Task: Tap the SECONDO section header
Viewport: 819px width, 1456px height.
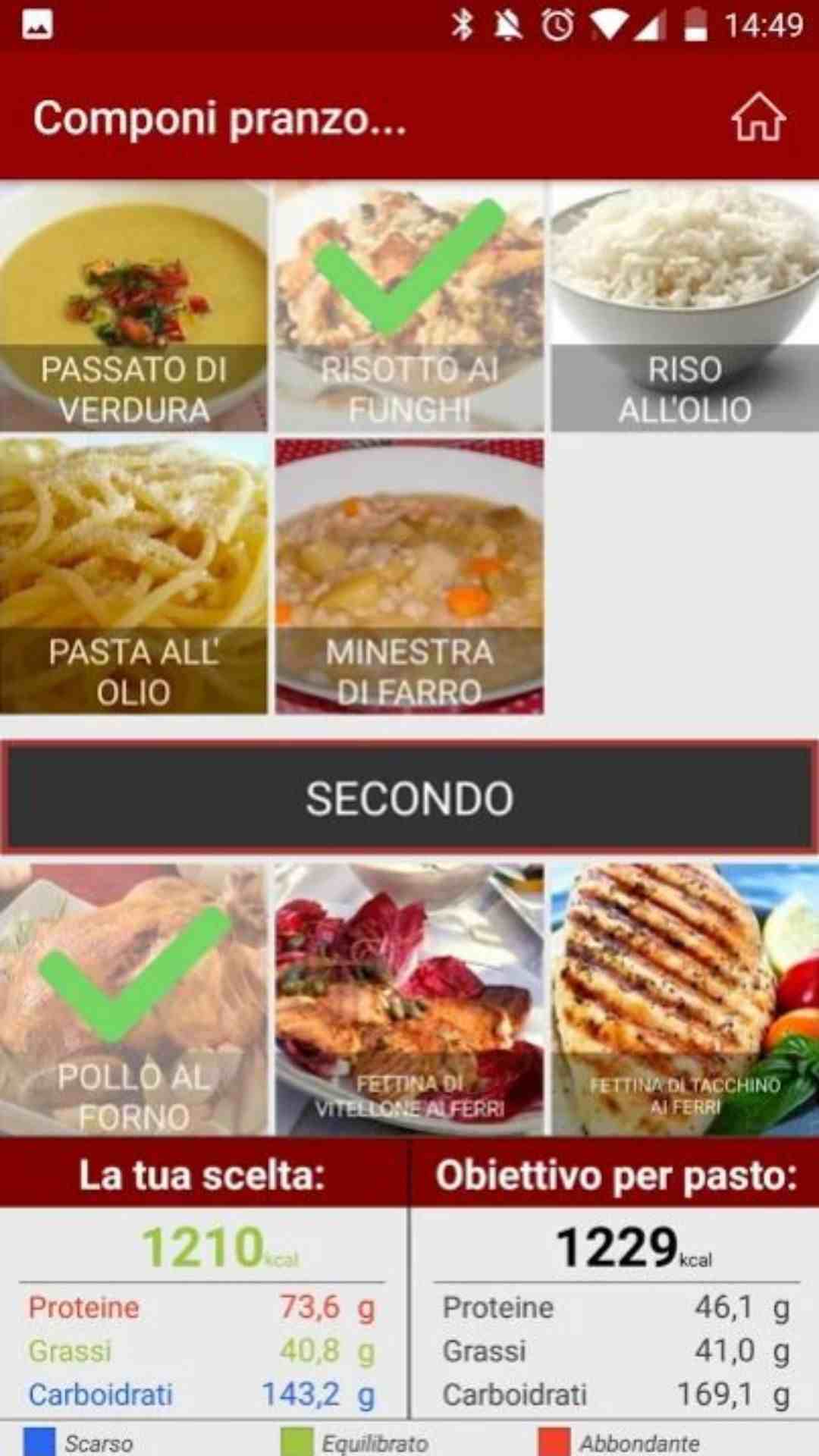Action: click(x=409, y=798)
